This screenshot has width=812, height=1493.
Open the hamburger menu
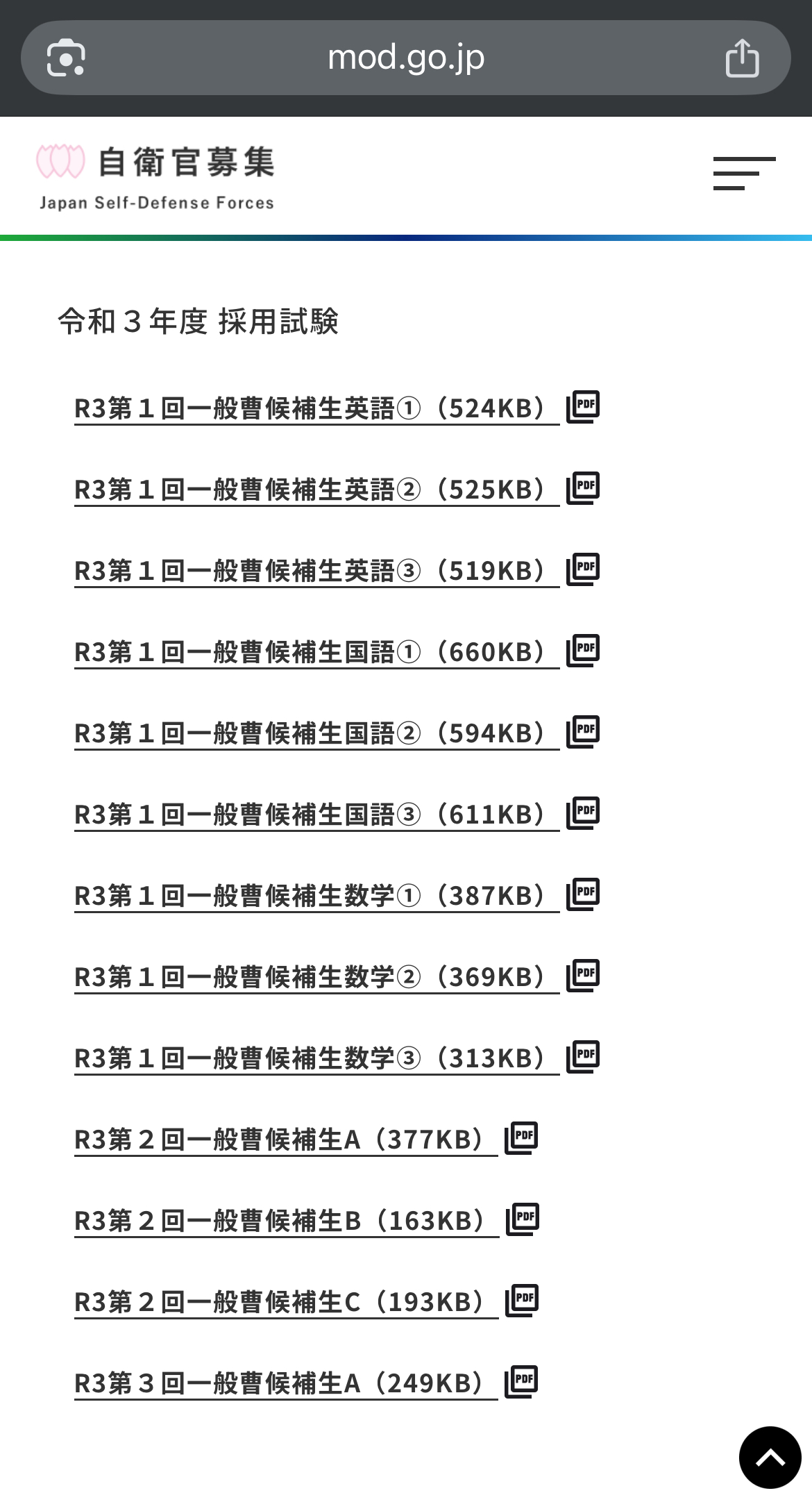[x=744, y=174]
